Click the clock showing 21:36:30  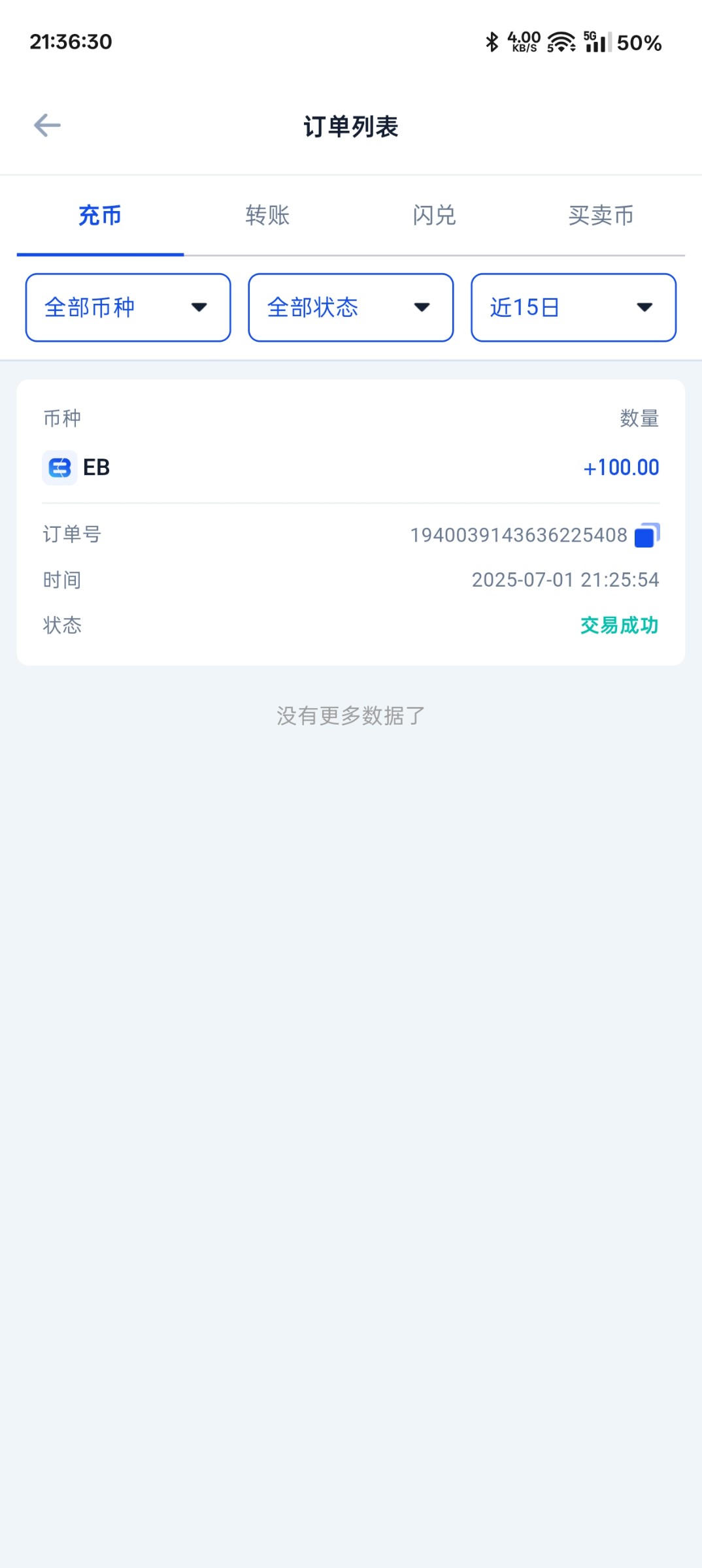click(70, 42)
